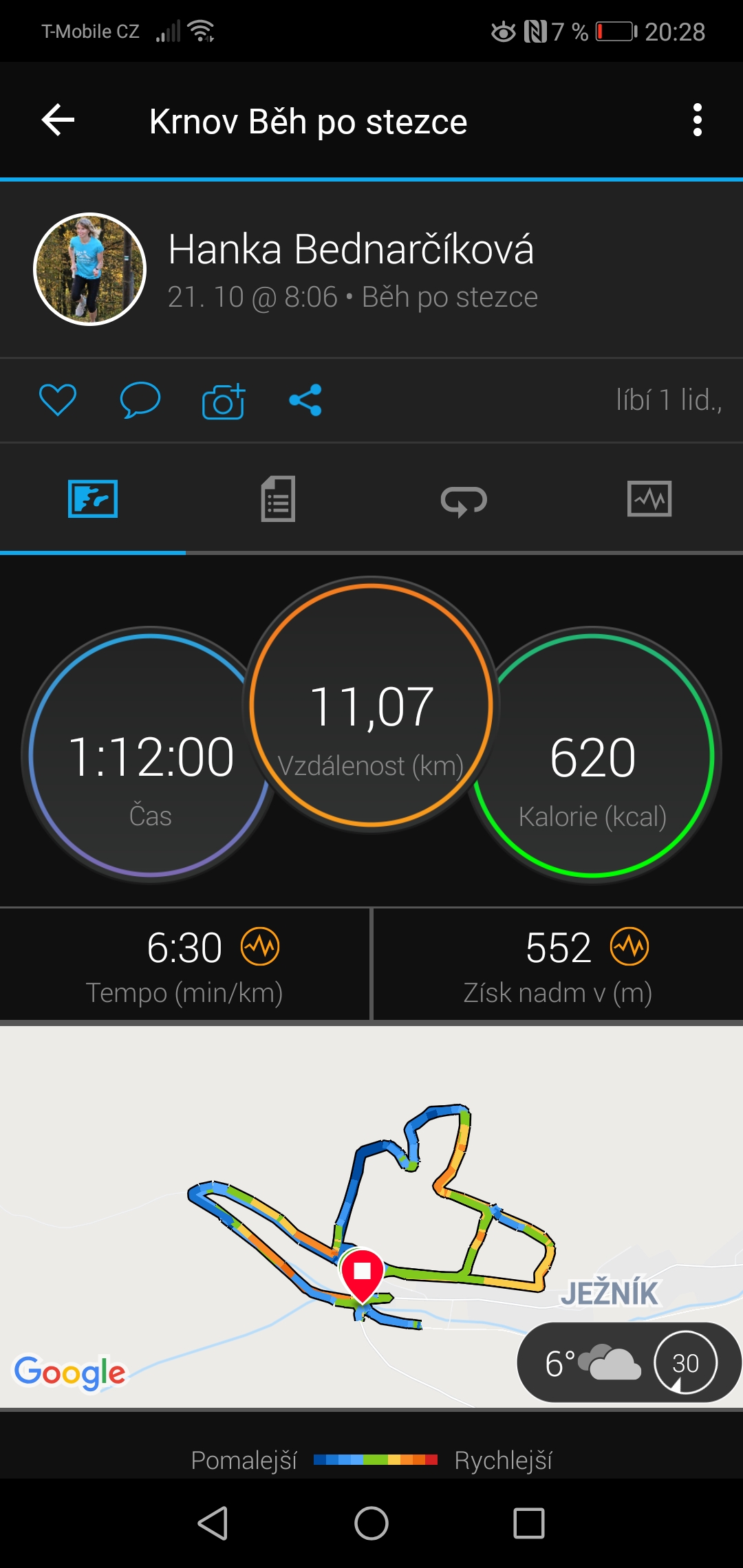Like this activity with the heart icon
The width and height of the screenshot is (743, 1568).
58,400
